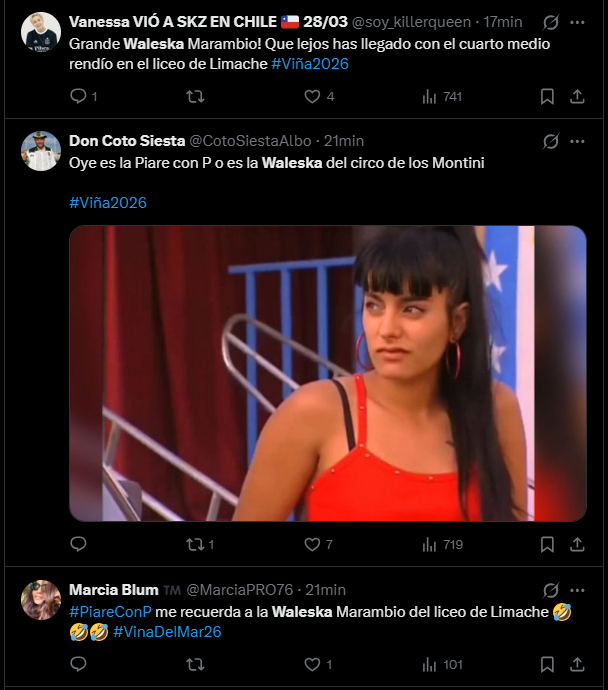Open Don Coto Siesta's profile picture
This screenshot has width=608, height=690.
41,151
